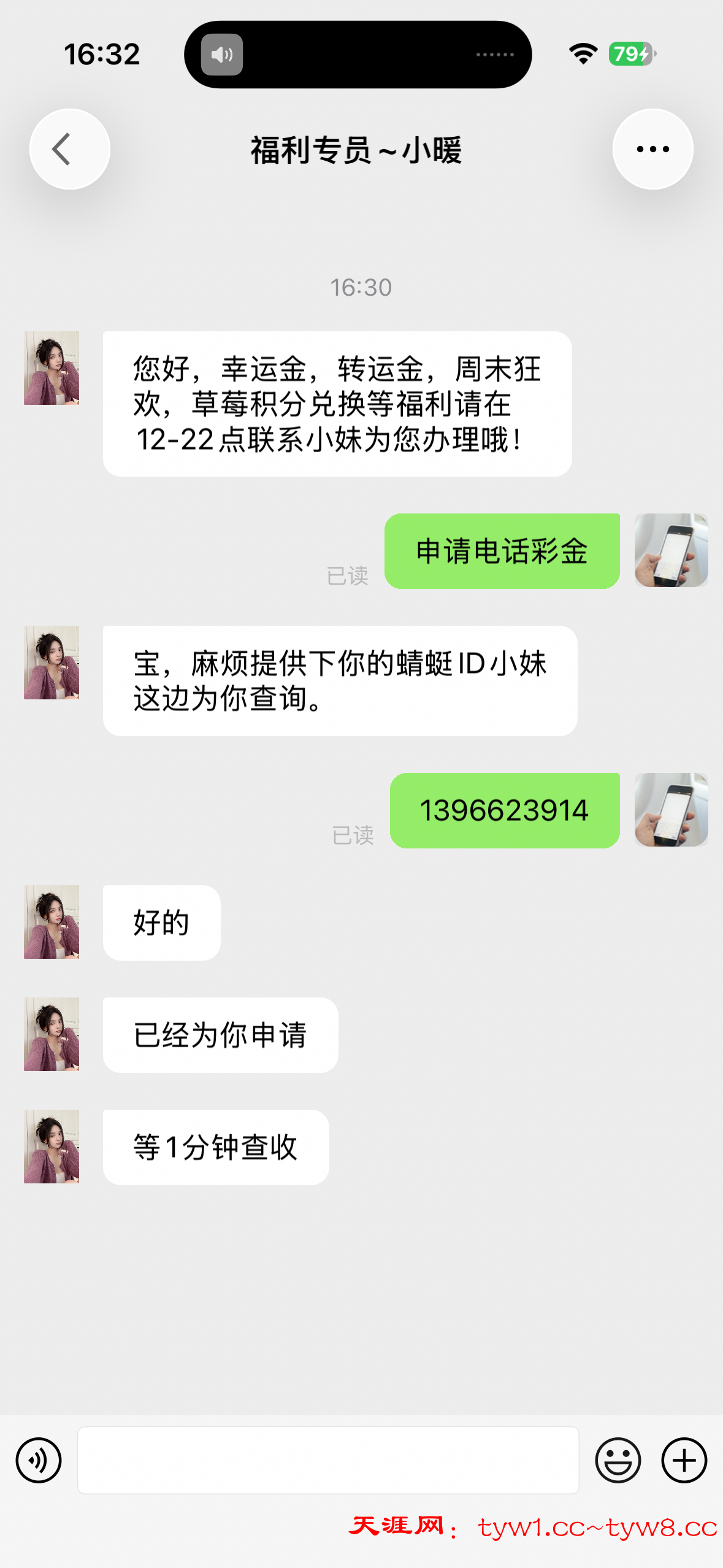Open the plus attachment menu

point(684,1460)
